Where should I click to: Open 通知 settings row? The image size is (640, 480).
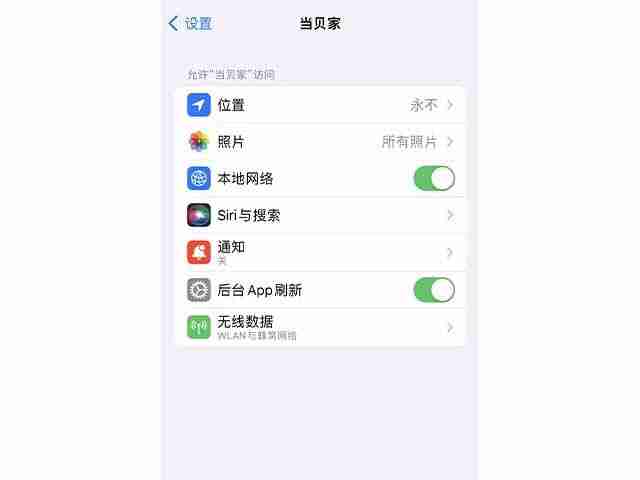pyautogui.click(x=320, y=252)
